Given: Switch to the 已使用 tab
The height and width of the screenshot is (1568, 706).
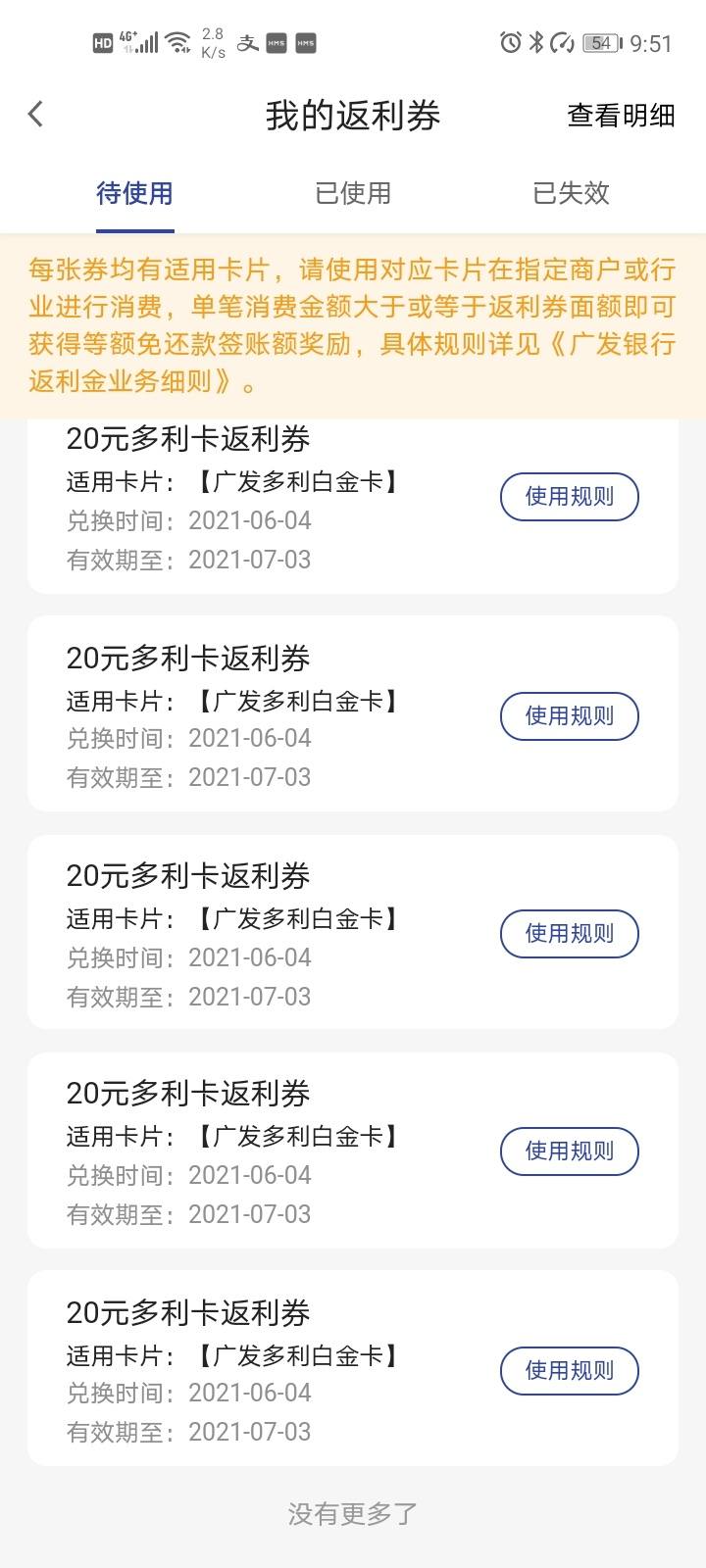Looking at the screenshot, I should coord(353,193).
